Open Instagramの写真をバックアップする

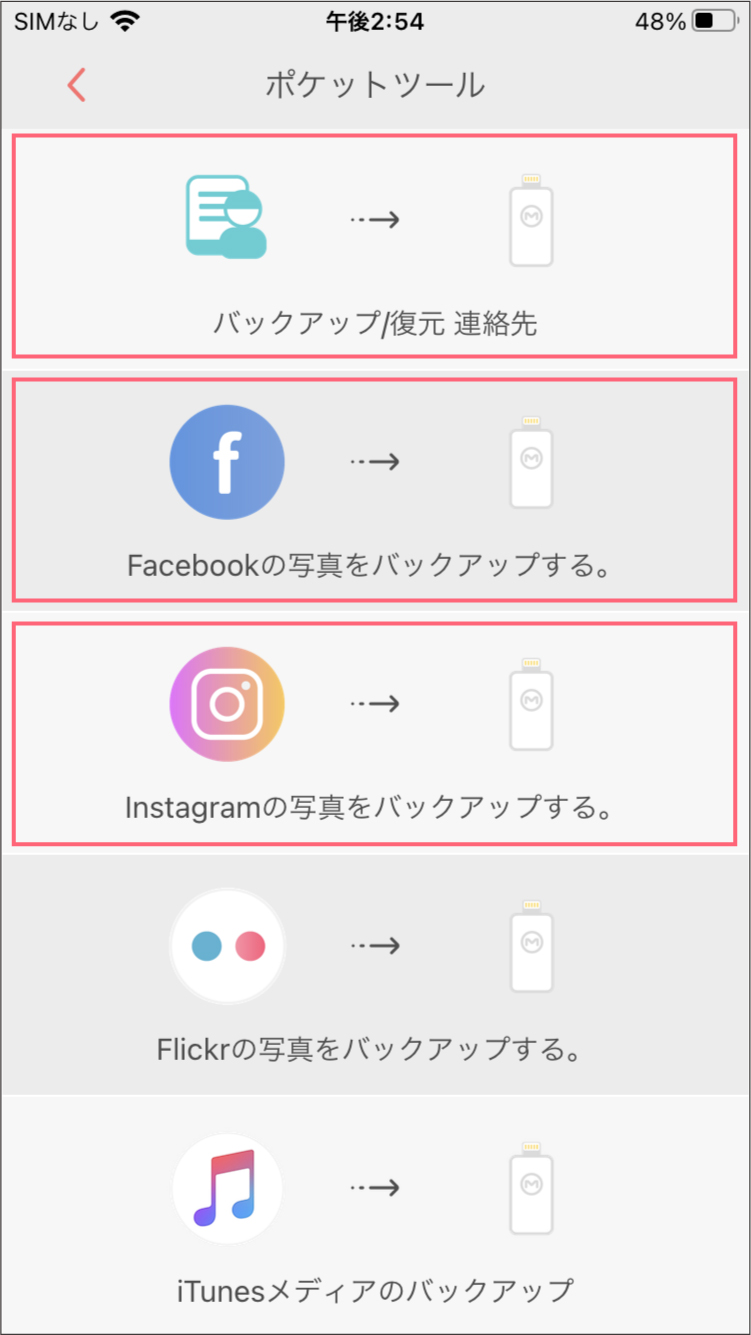pyautogui.click(x=375, y=733)
